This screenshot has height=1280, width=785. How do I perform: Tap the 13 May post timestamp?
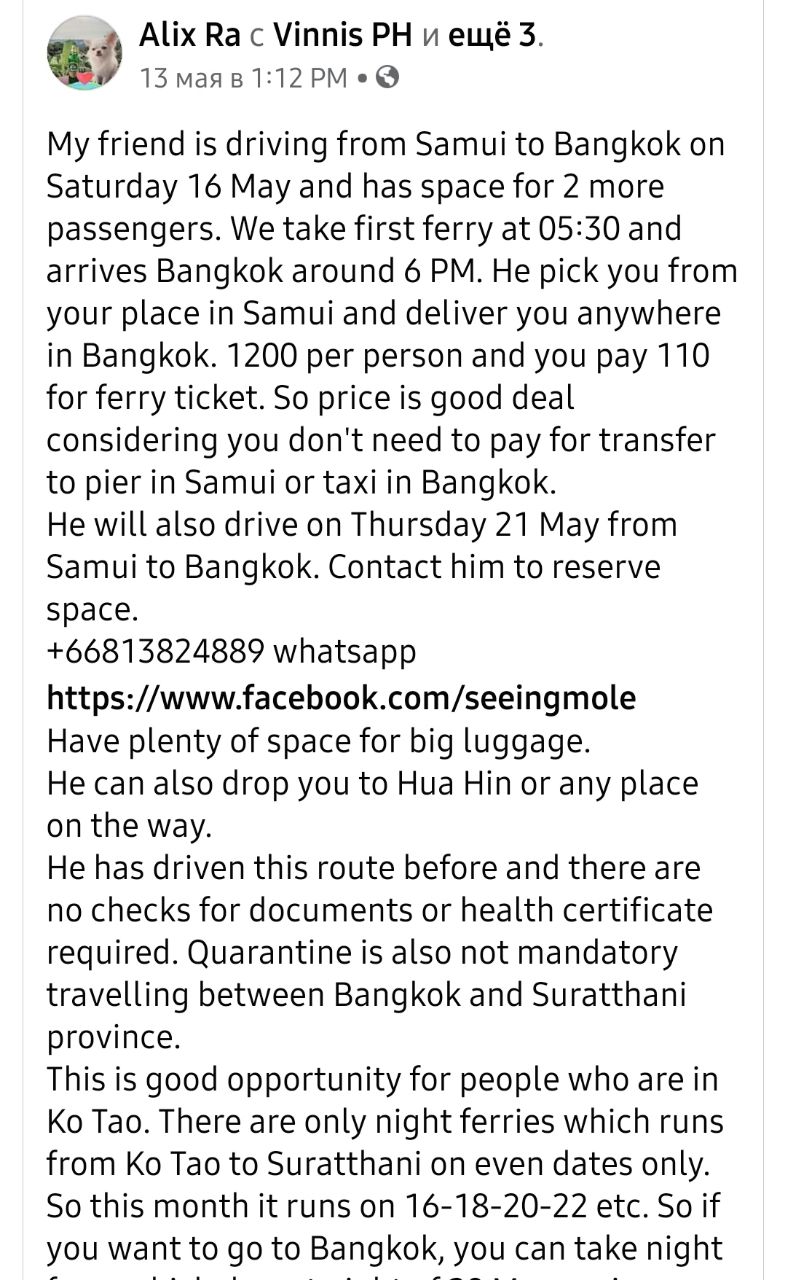244,77
